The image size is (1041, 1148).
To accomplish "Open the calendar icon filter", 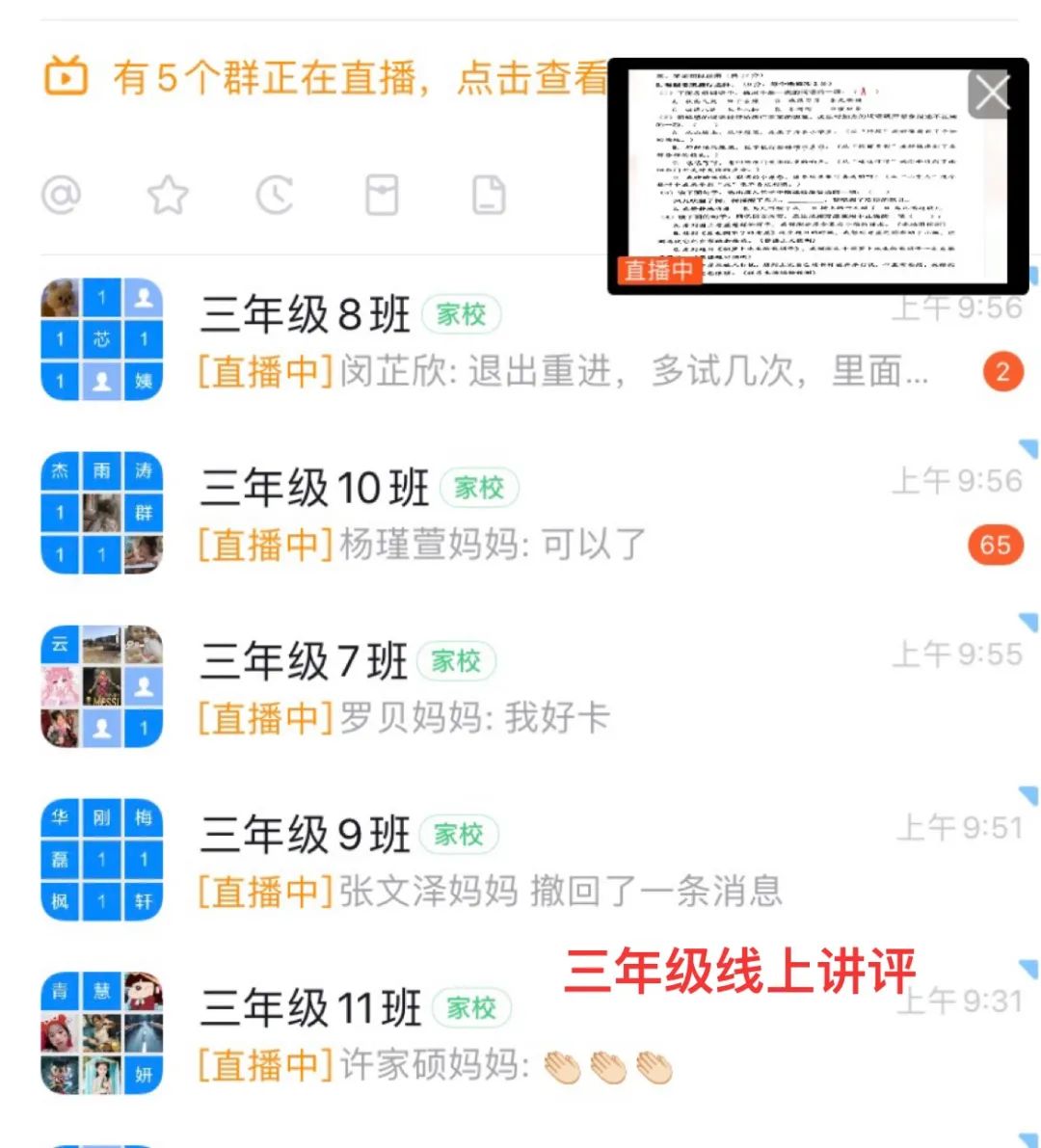I will 383,196.
